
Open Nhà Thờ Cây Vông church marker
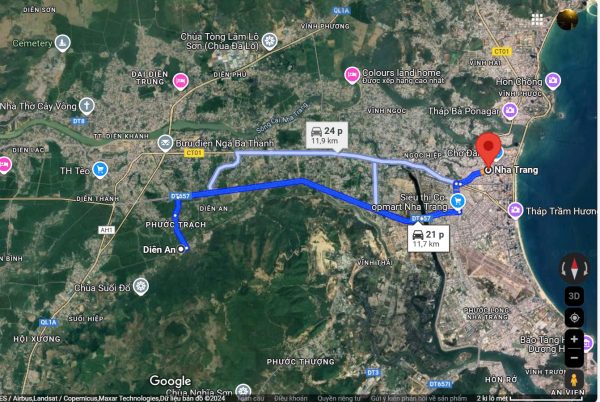click(x=87, y=104)
